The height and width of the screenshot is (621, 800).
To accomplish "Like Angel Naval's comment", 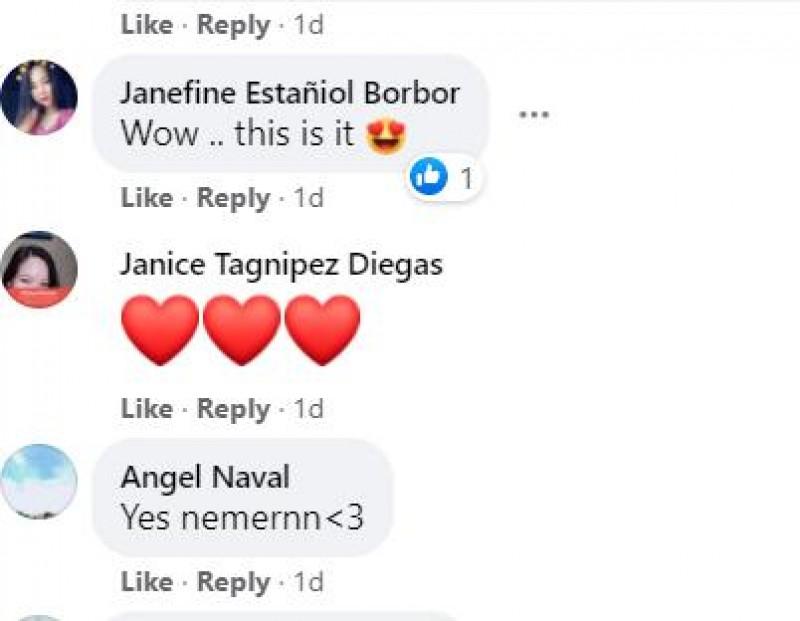I will pyautogui.click(x=146, y=582).
